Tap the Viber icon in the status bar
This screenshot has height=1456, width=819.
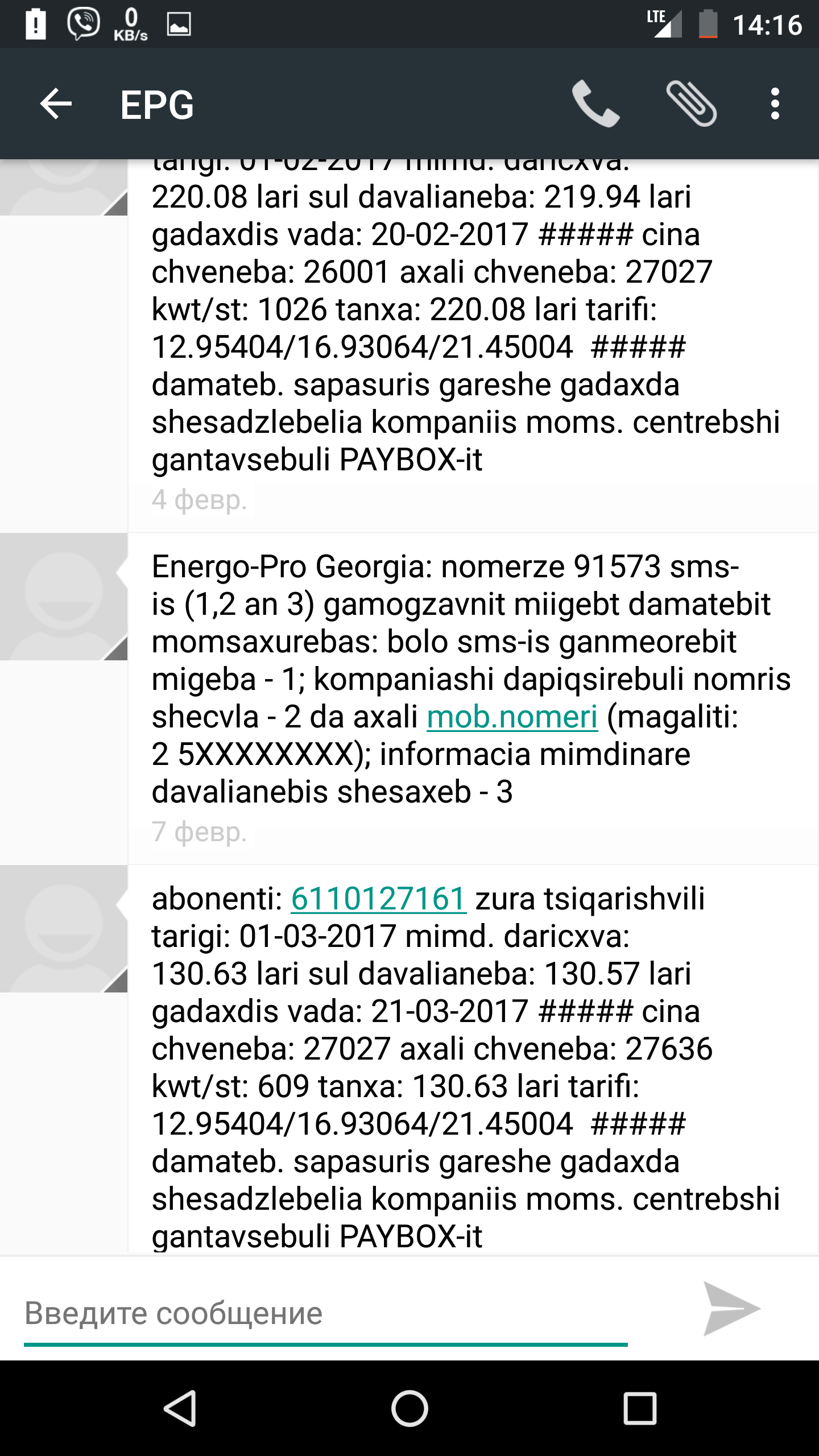(x=83, y=23)
